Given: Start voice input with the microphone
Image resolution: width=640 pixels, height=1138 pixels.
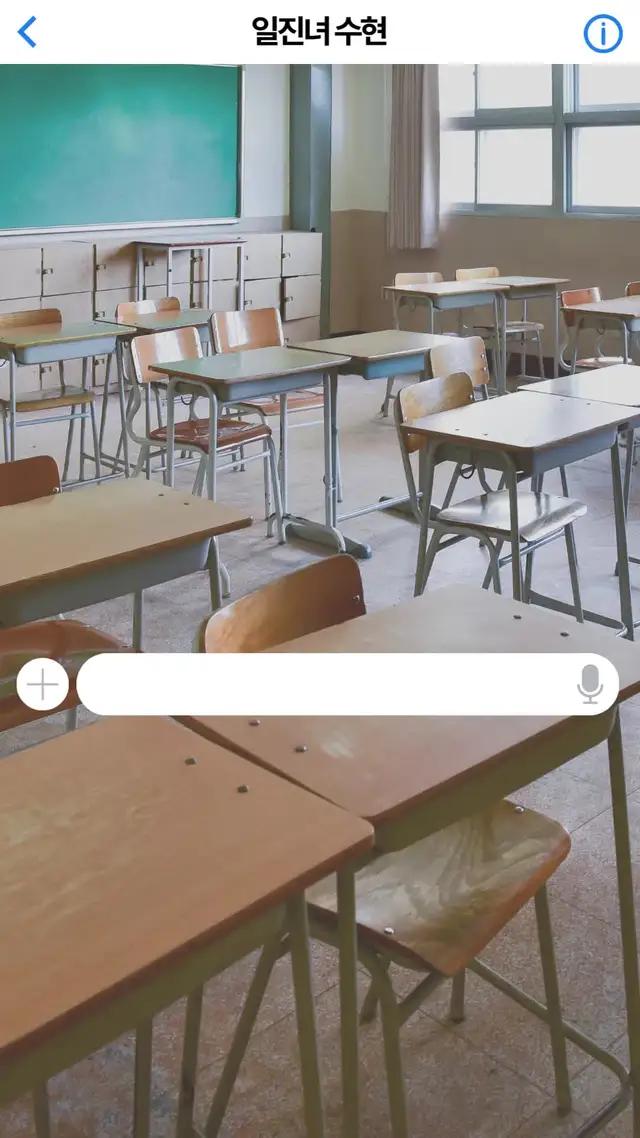Looking at the screenshot, I should (x=590, y=685).
